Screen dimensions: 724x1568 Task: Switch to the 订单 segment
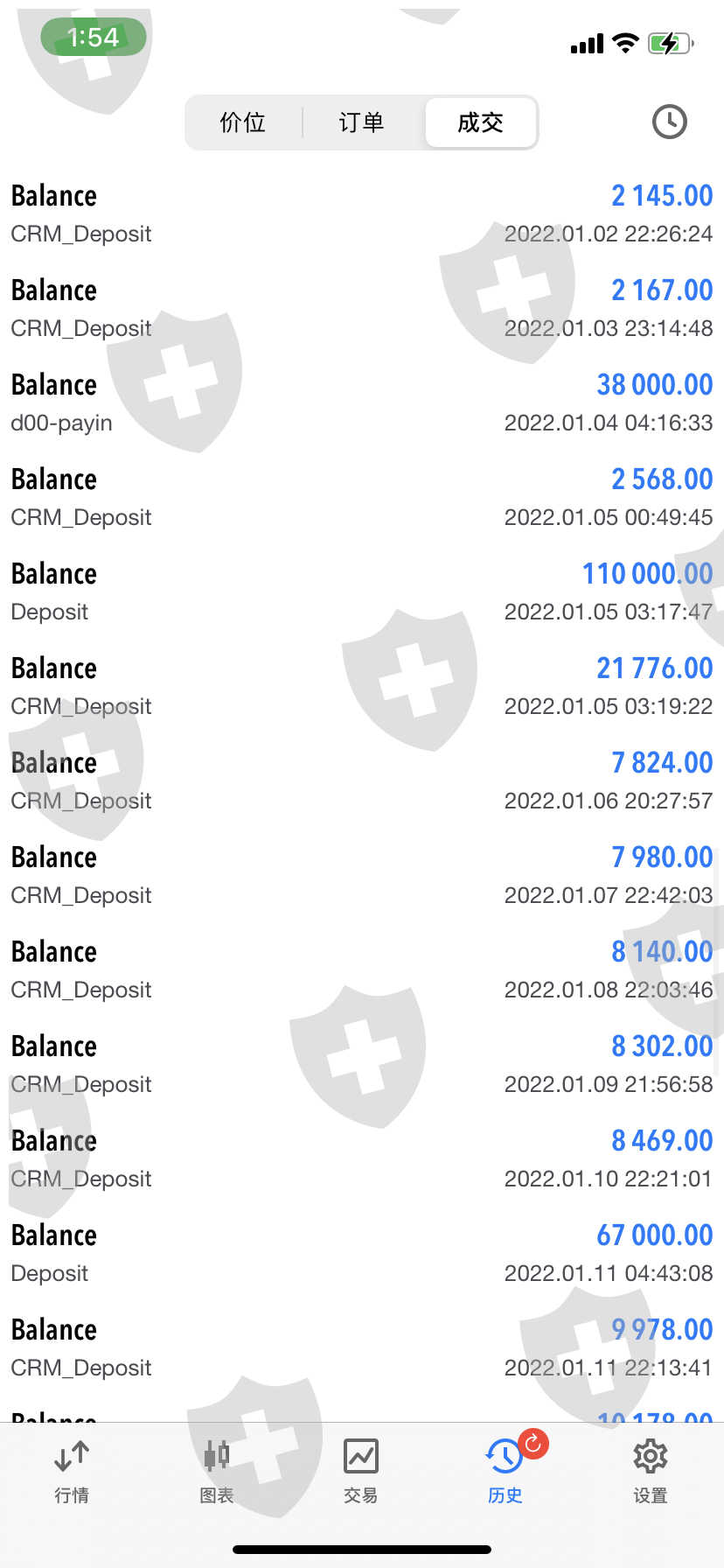pos(361,122)
